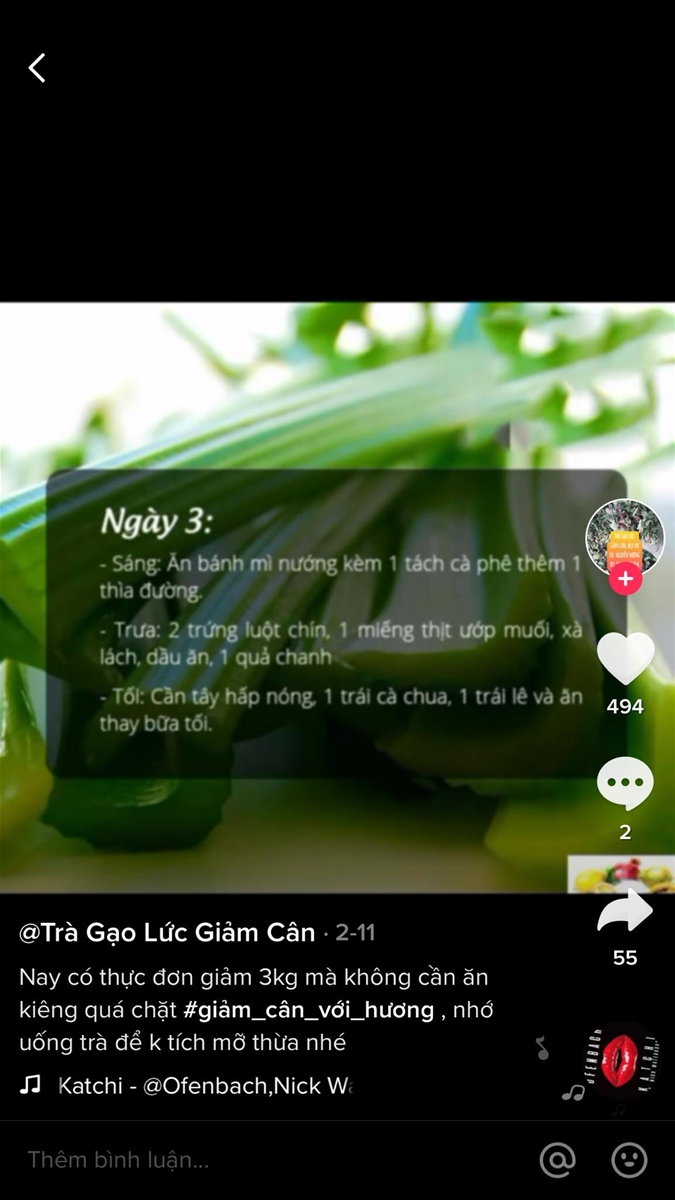Open the emoji picker smiley
Viewport: 675px width, 1200px height.
click(x=629, y=1160)
